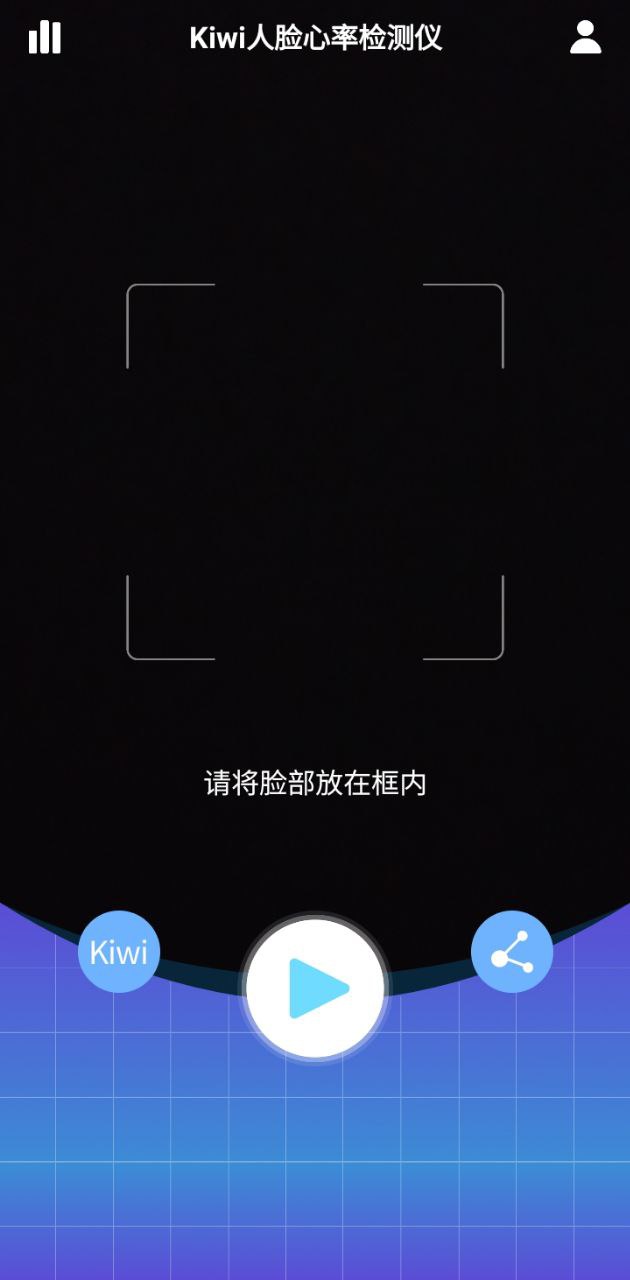Share via the share icon button

tap(512, 951)
